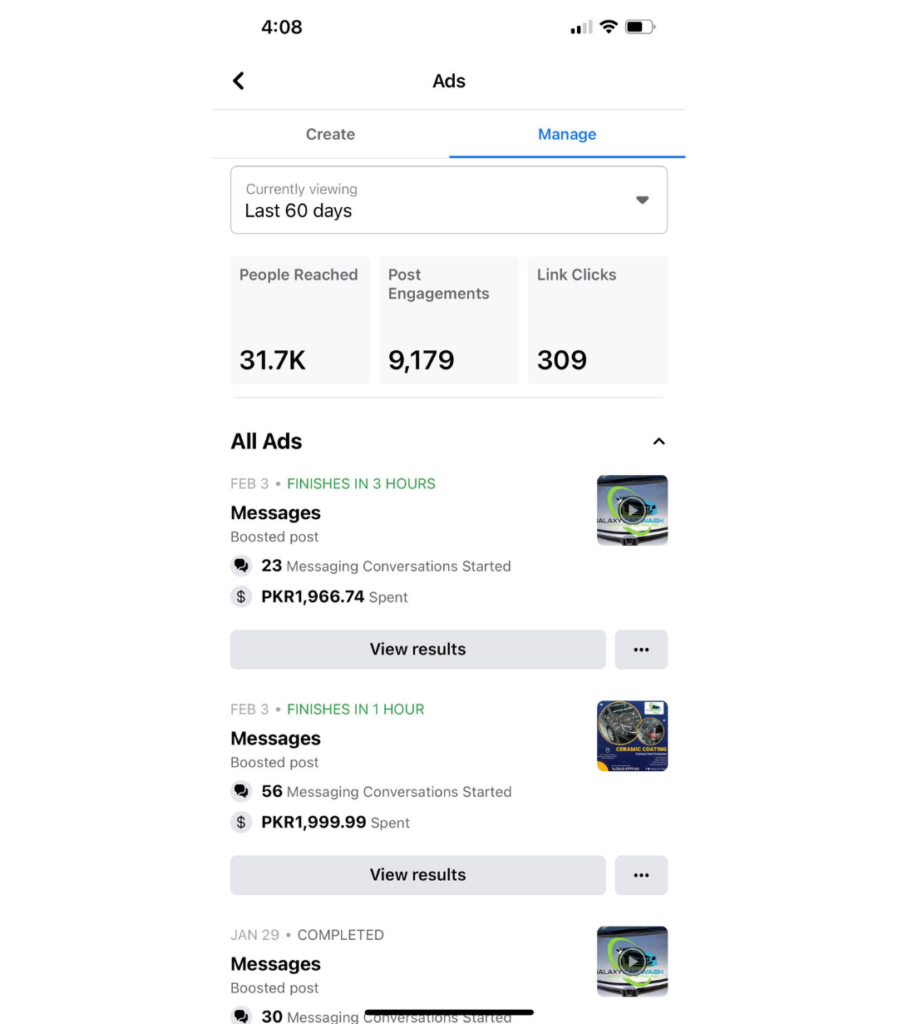Go back from the Ads screen
The image size is (898, 1024).
click(239, 81)
